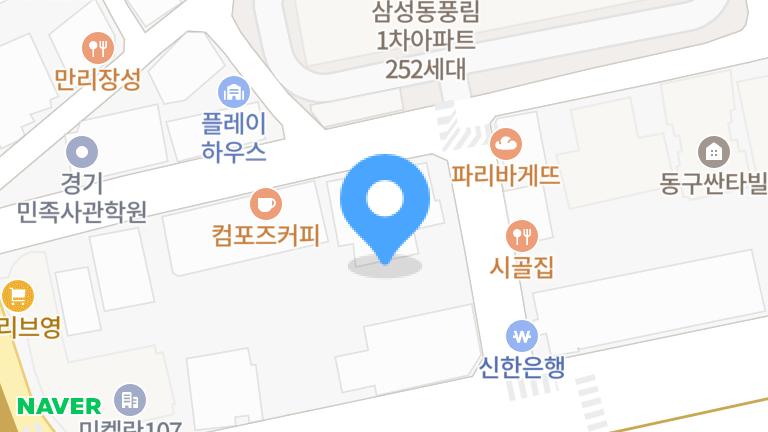Select the 만리장성 restaurant marker

(98, 47)
